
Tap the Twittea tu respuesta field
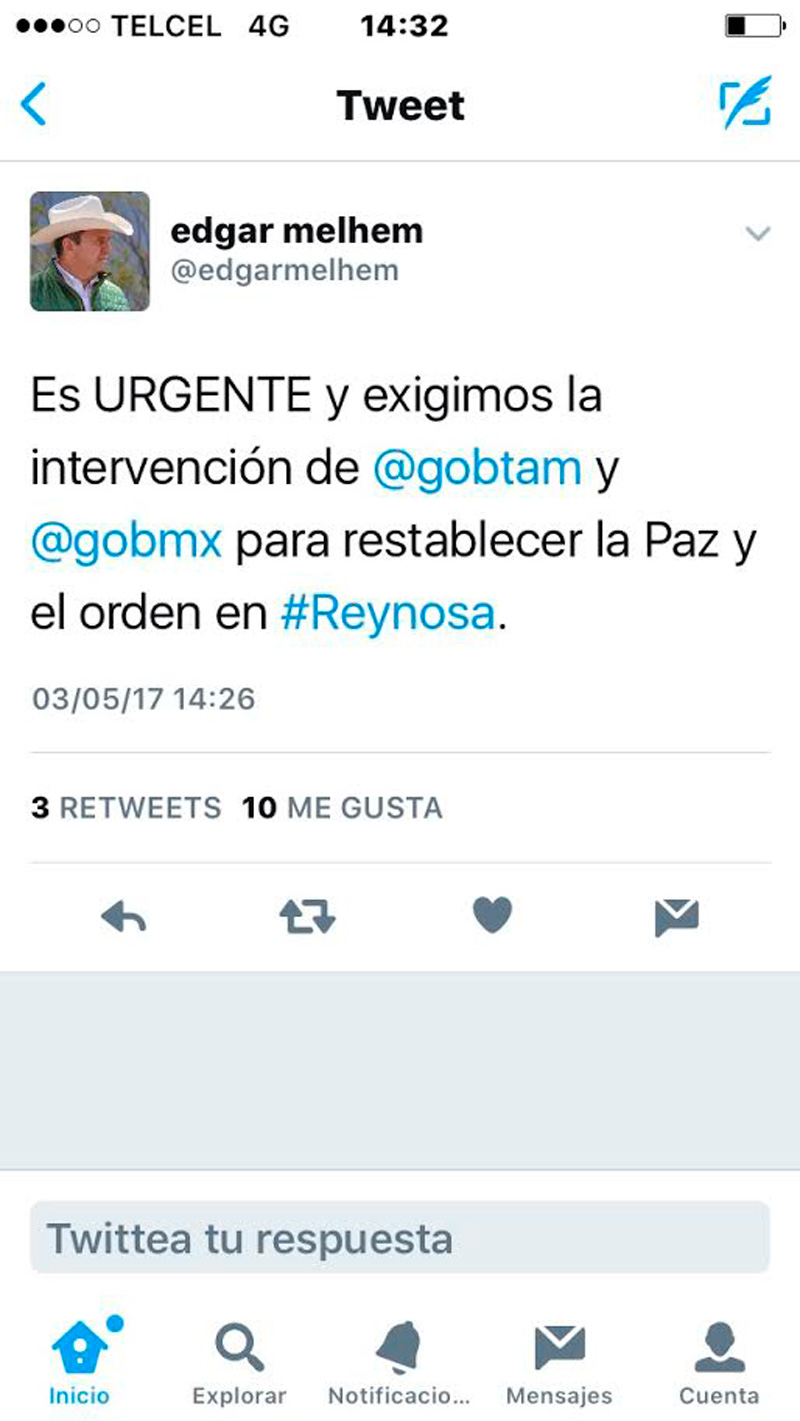400,1238
